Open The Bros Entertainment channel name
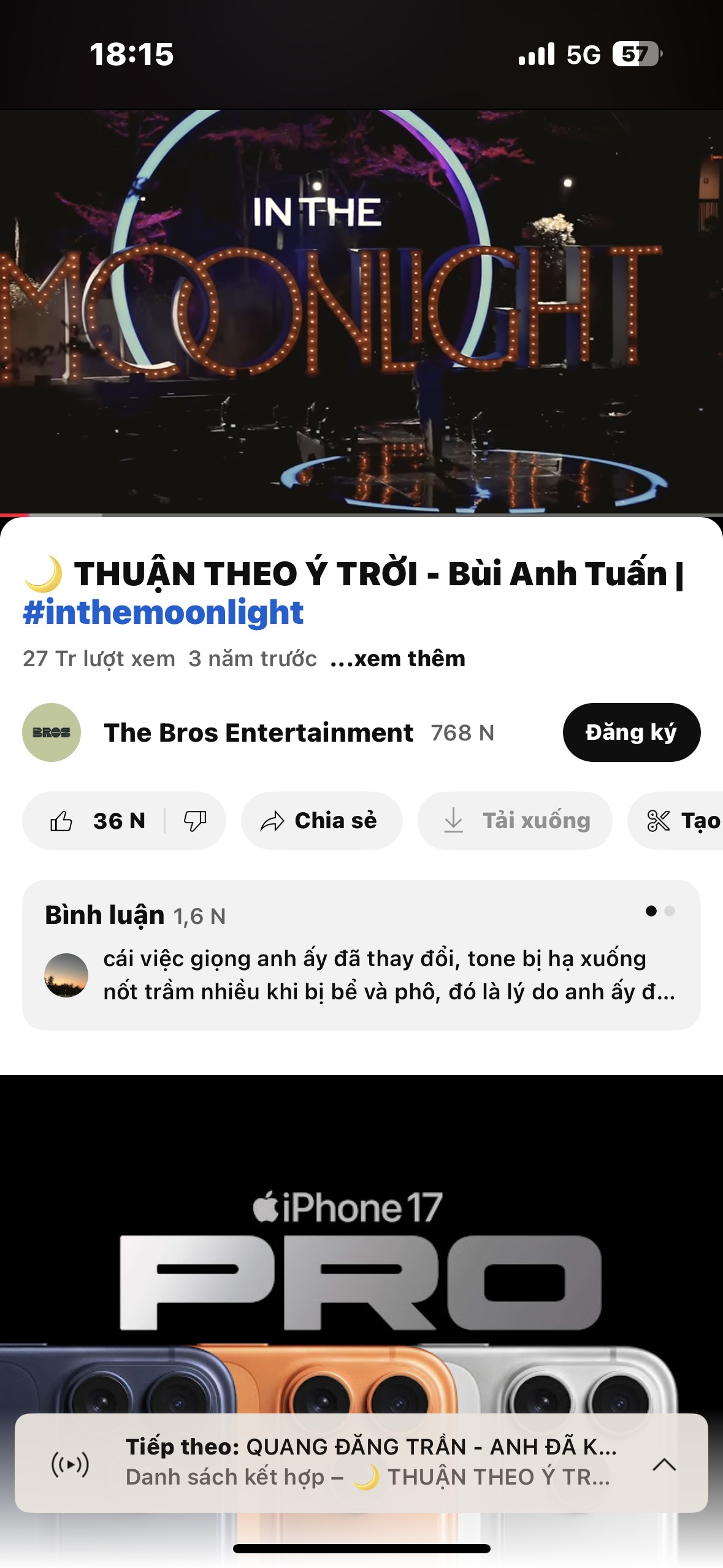 pos(258,732)
